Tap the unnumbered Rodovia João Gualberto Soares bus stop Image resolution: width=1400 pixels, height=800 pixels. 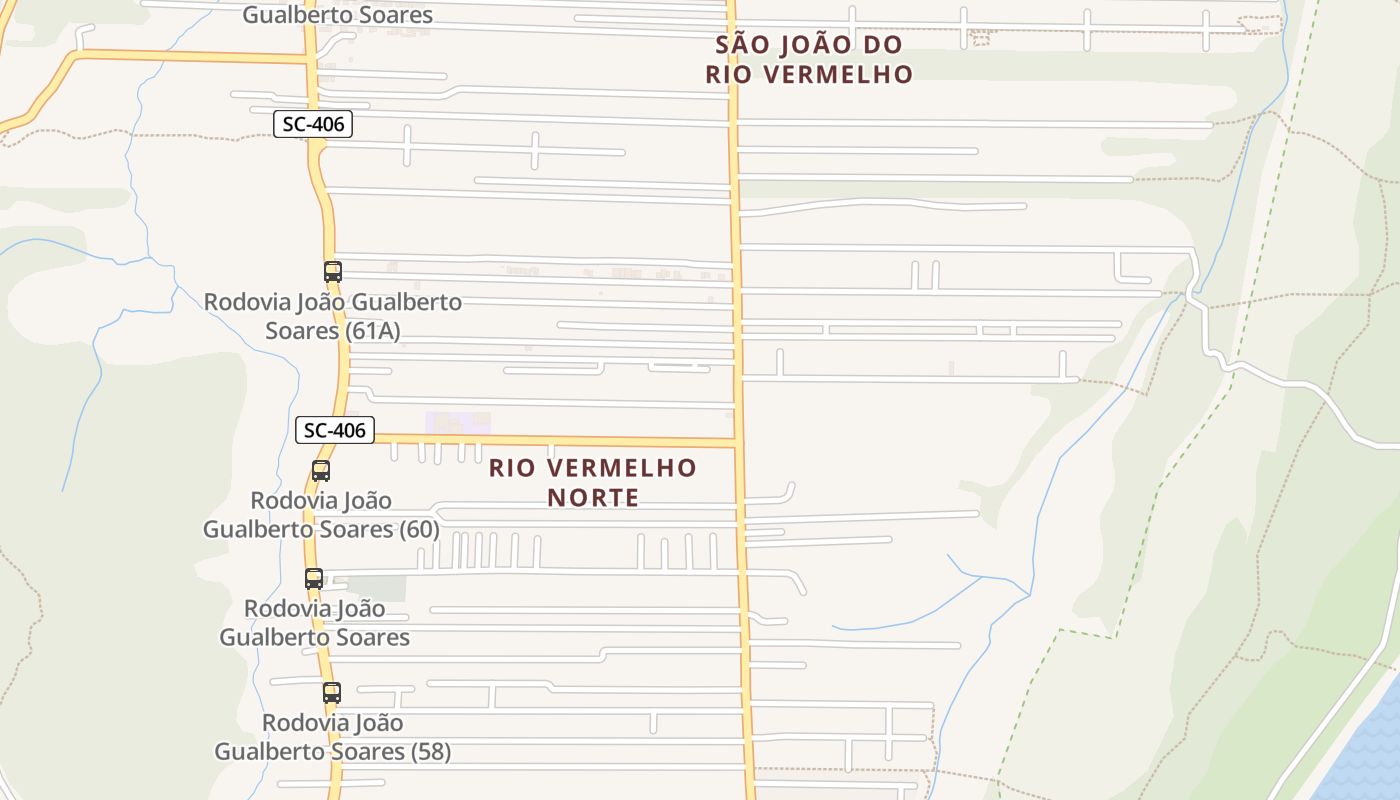click(314, 578)
